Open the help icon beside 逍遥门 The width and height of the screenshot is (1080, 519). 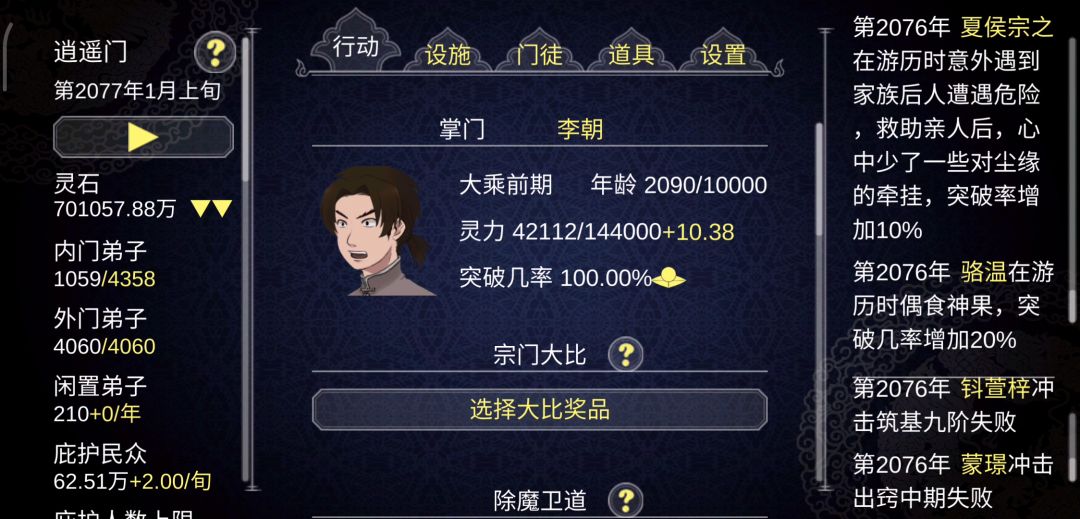215,52
